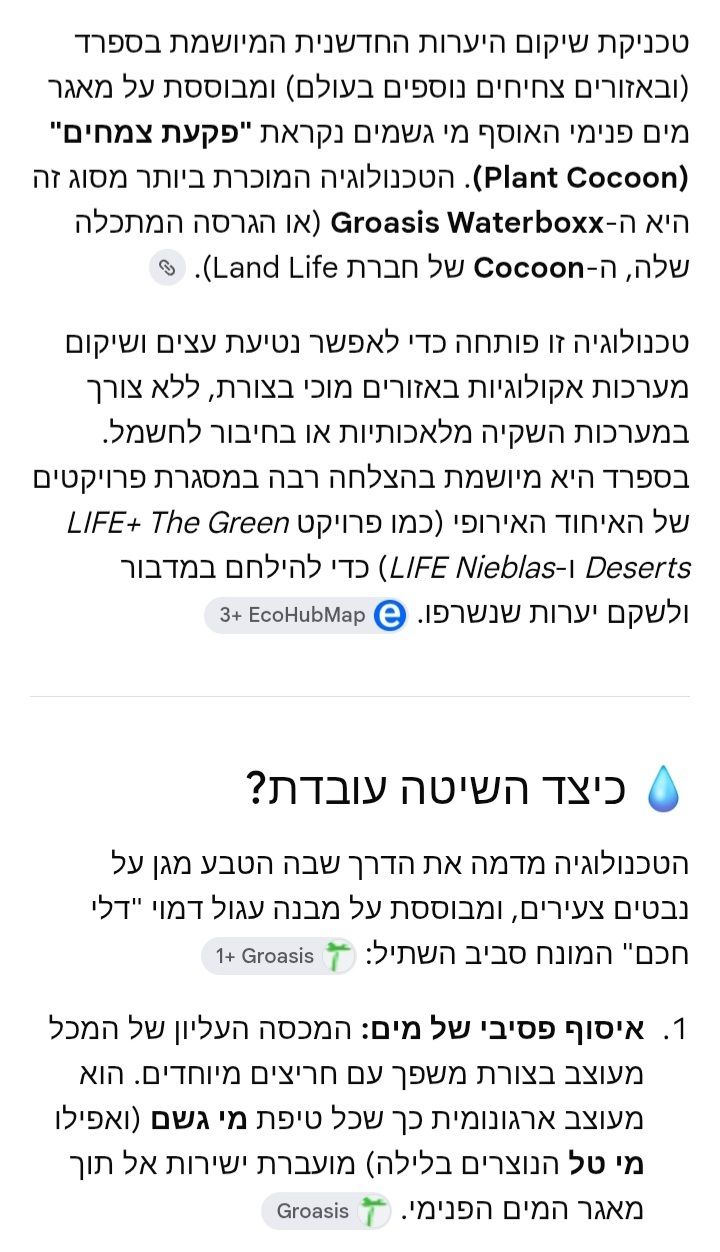Open the link icon after Land Life

coord(167,268)
